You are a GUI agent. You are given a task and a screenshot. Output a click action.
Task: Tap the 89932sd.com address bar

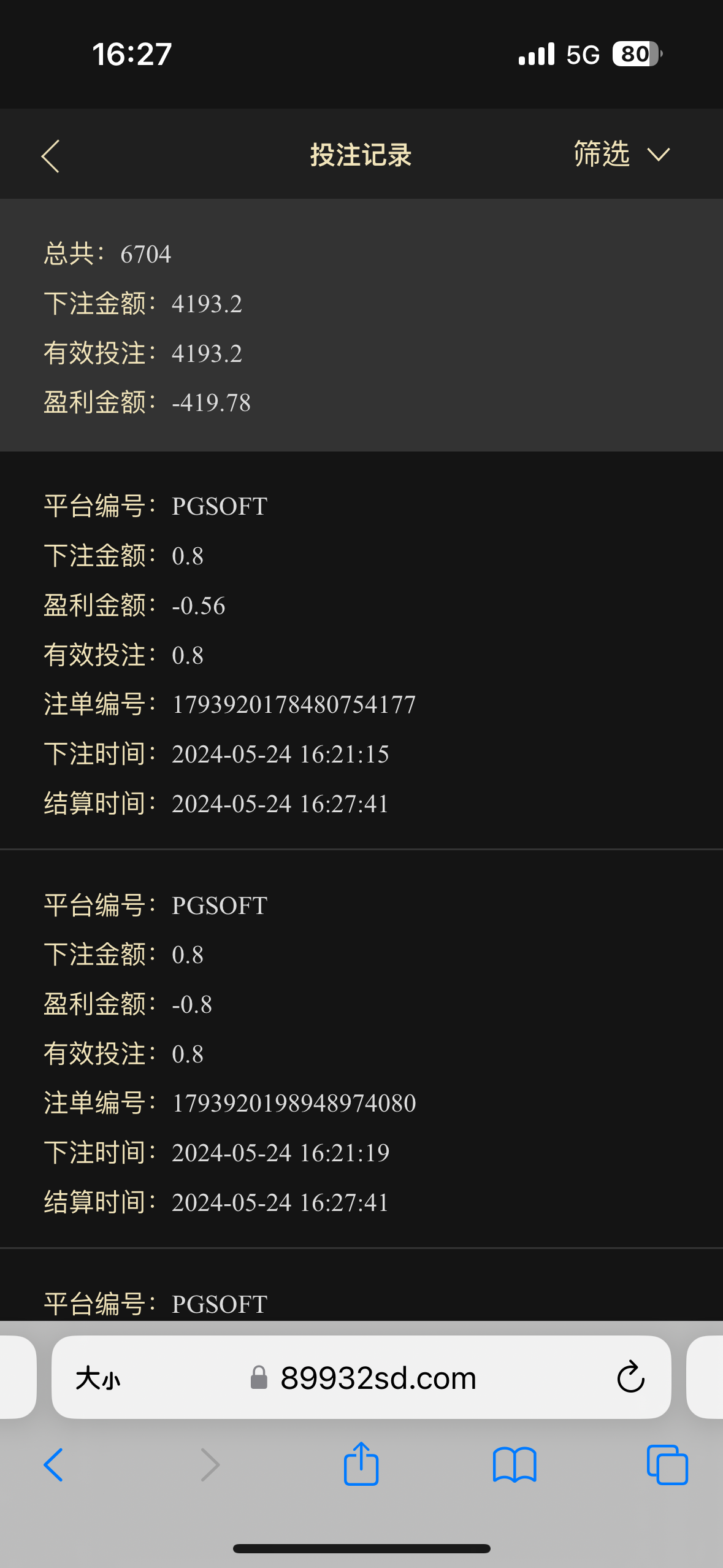coord(378,1378)
